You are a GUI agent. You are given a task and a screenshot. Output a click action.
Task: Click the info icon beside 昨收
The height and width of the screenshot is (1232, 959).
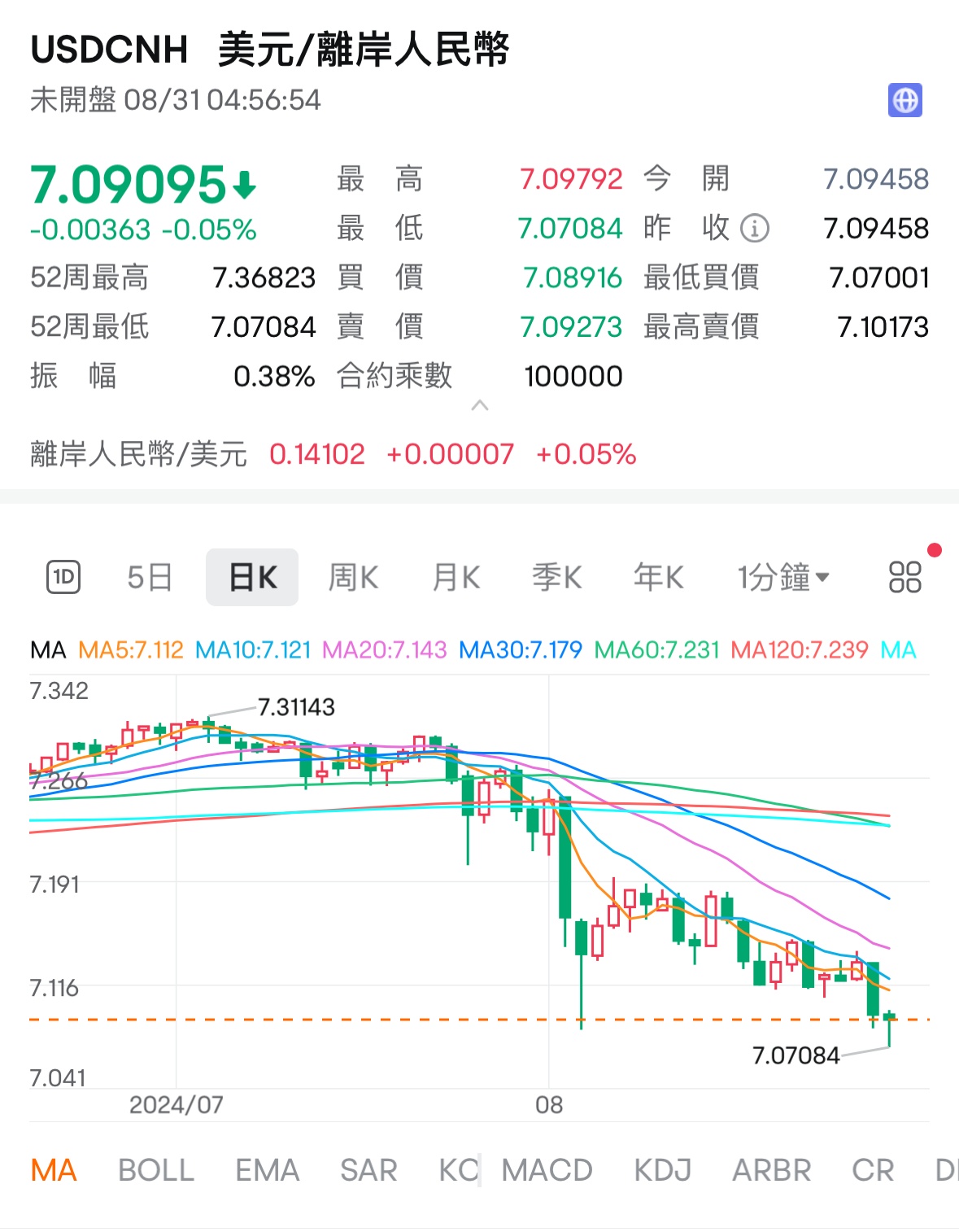(755, 229)
